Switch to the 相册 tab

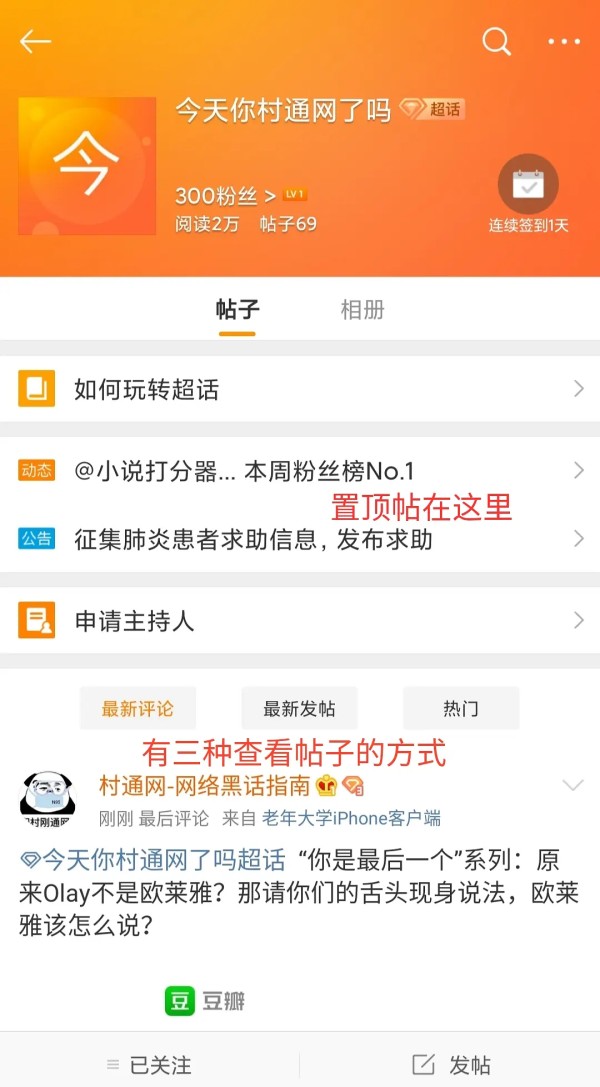(362, 310)
